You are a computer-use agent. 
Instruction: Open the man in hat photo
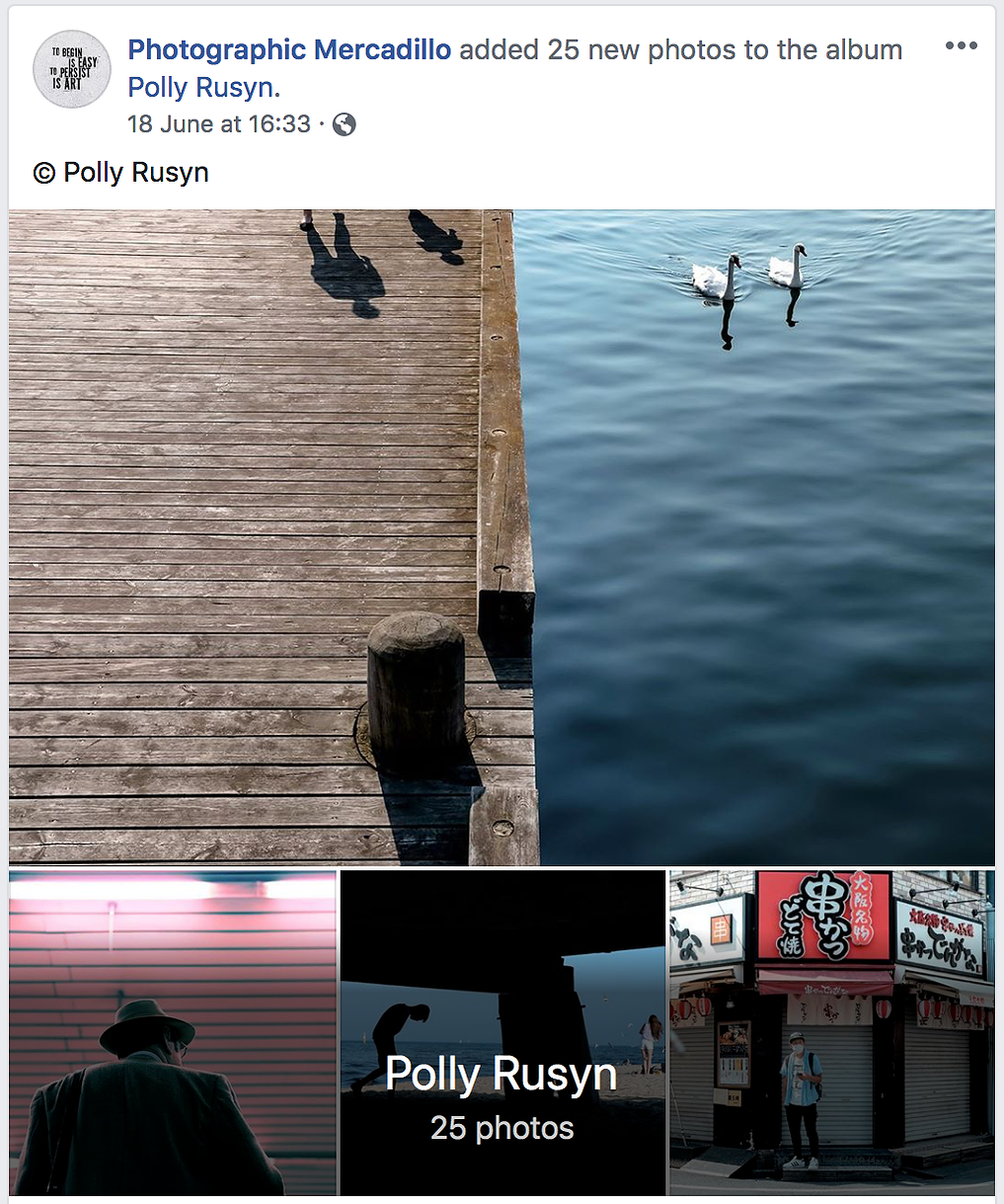pos(173,1032)
